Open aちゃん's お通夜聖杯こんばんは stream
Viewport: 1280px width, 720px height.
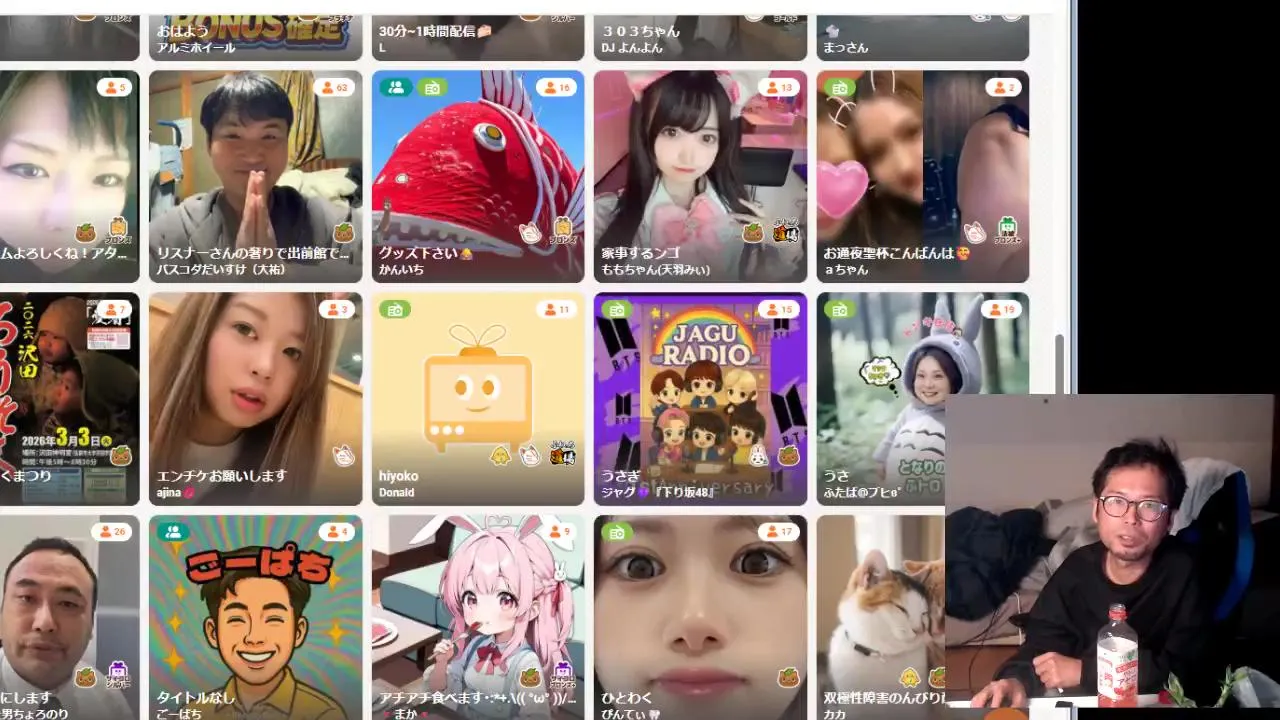922,176
